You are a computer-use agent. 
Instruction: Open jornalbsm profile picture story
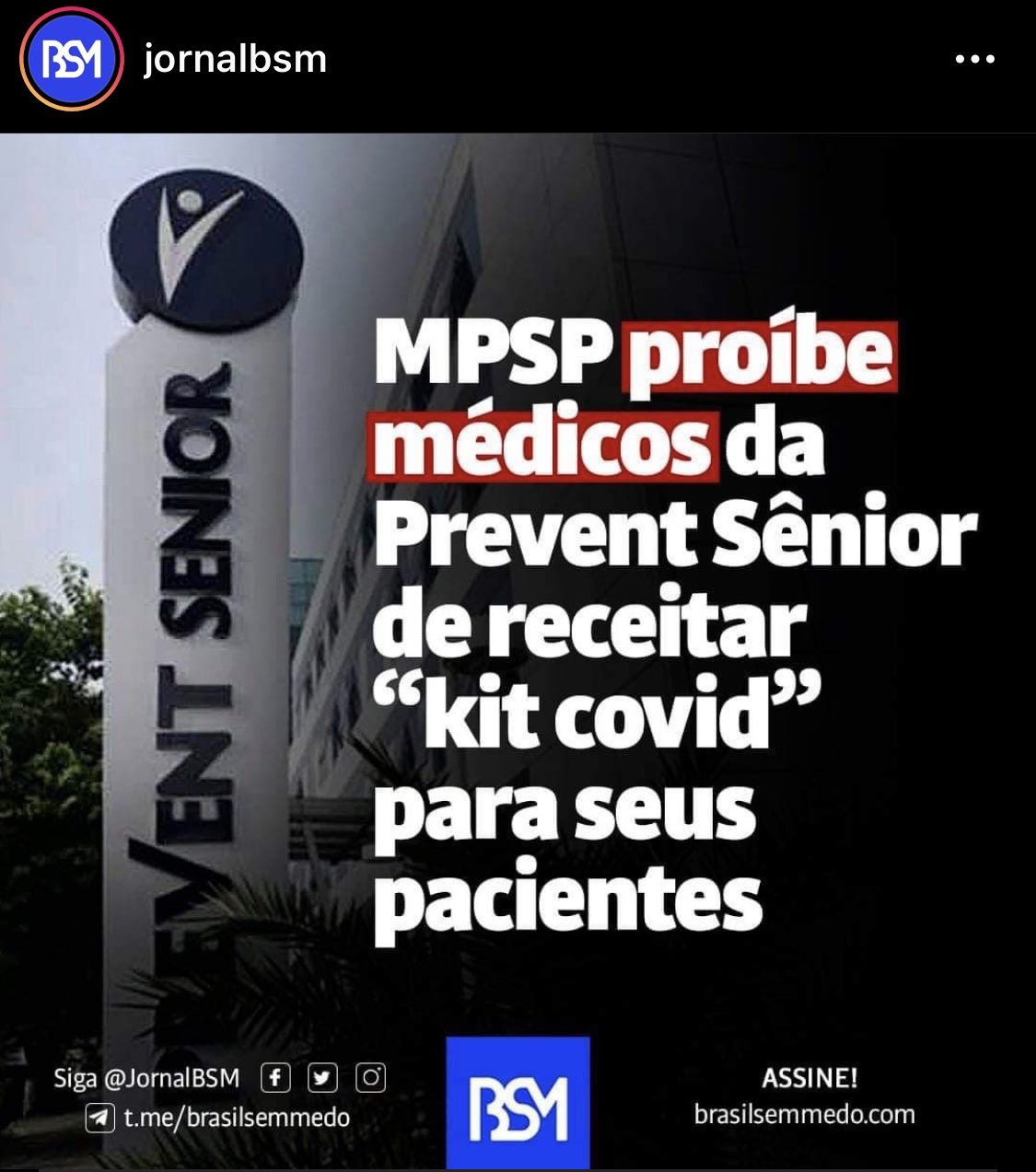pos(72,60)
